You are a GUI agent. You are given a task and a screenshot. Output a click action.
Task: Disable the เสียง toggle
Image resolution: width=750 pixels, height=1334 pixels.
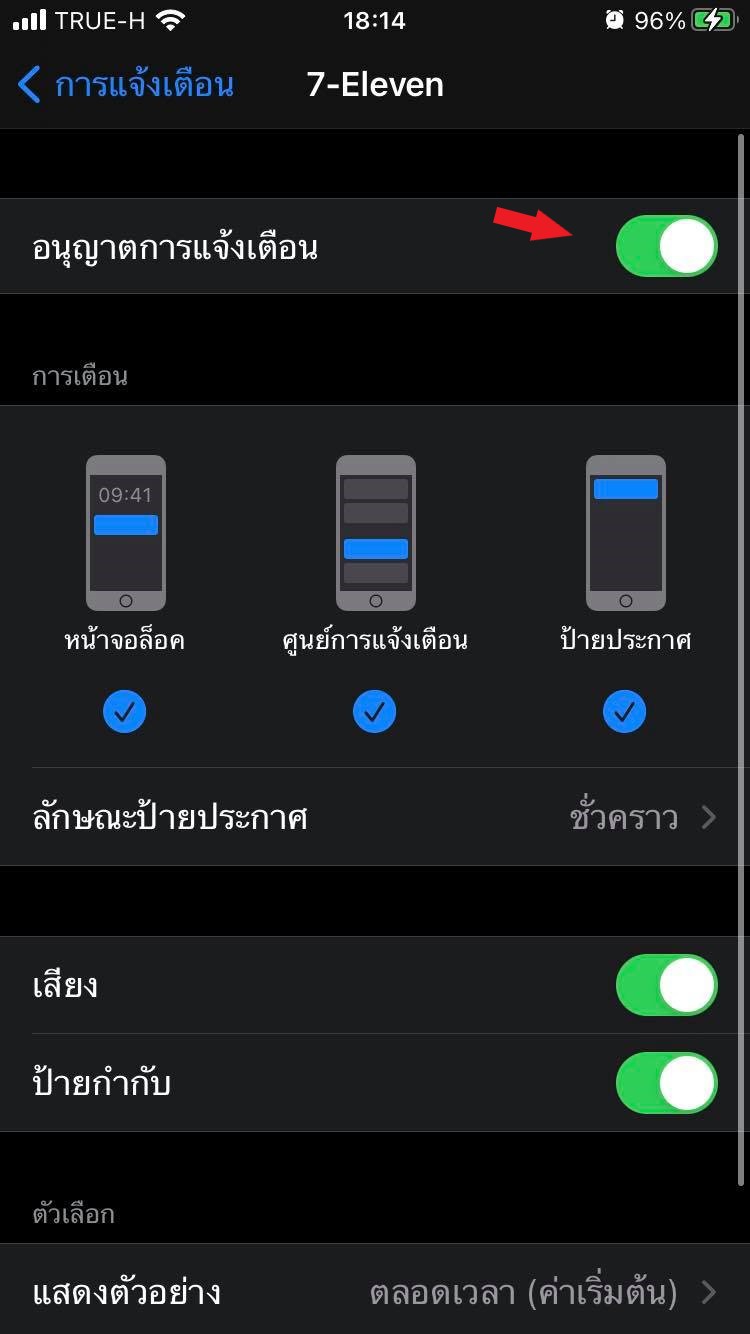coord(666,985)
